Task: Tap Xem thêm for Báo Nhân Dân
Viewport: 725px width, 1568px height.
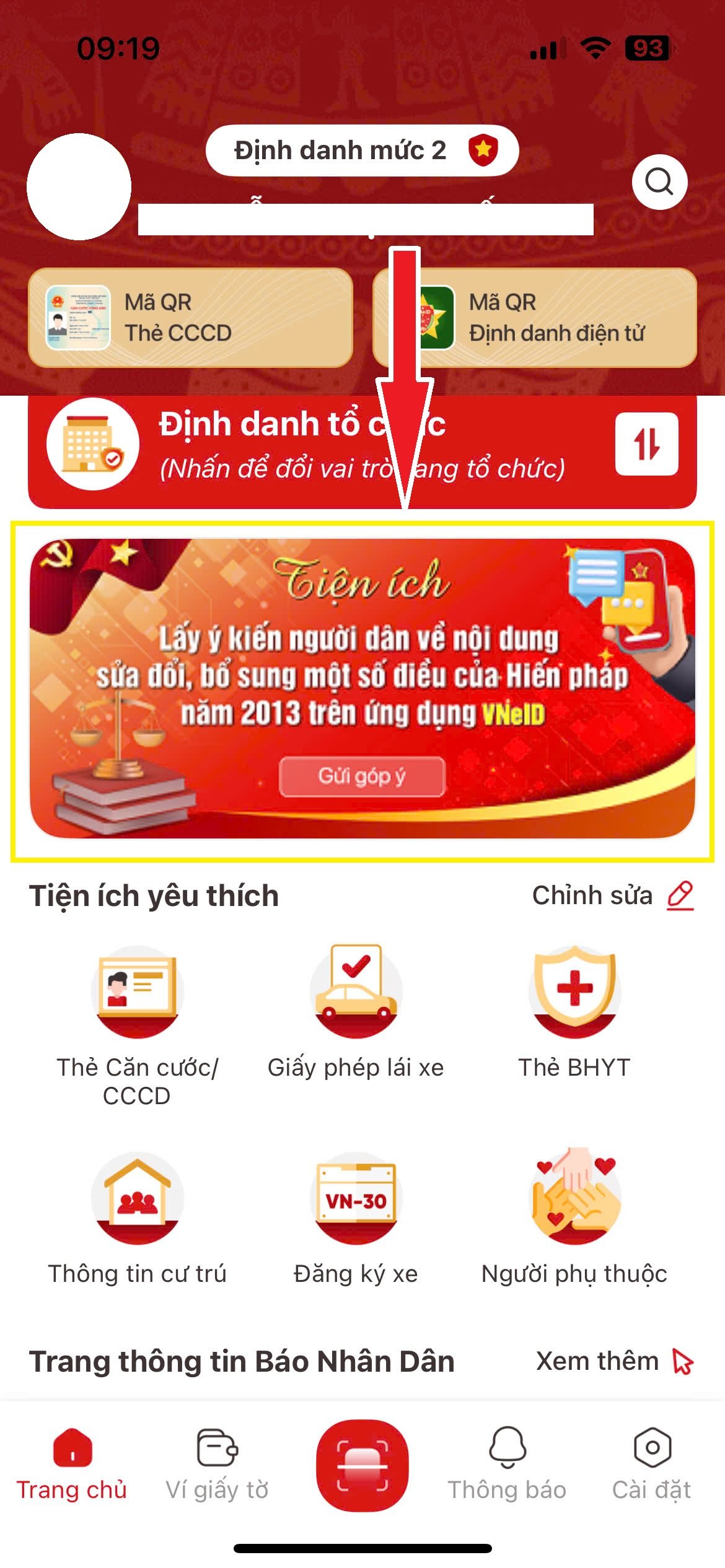Action: pyautogui.click(x=613, y=1361)
